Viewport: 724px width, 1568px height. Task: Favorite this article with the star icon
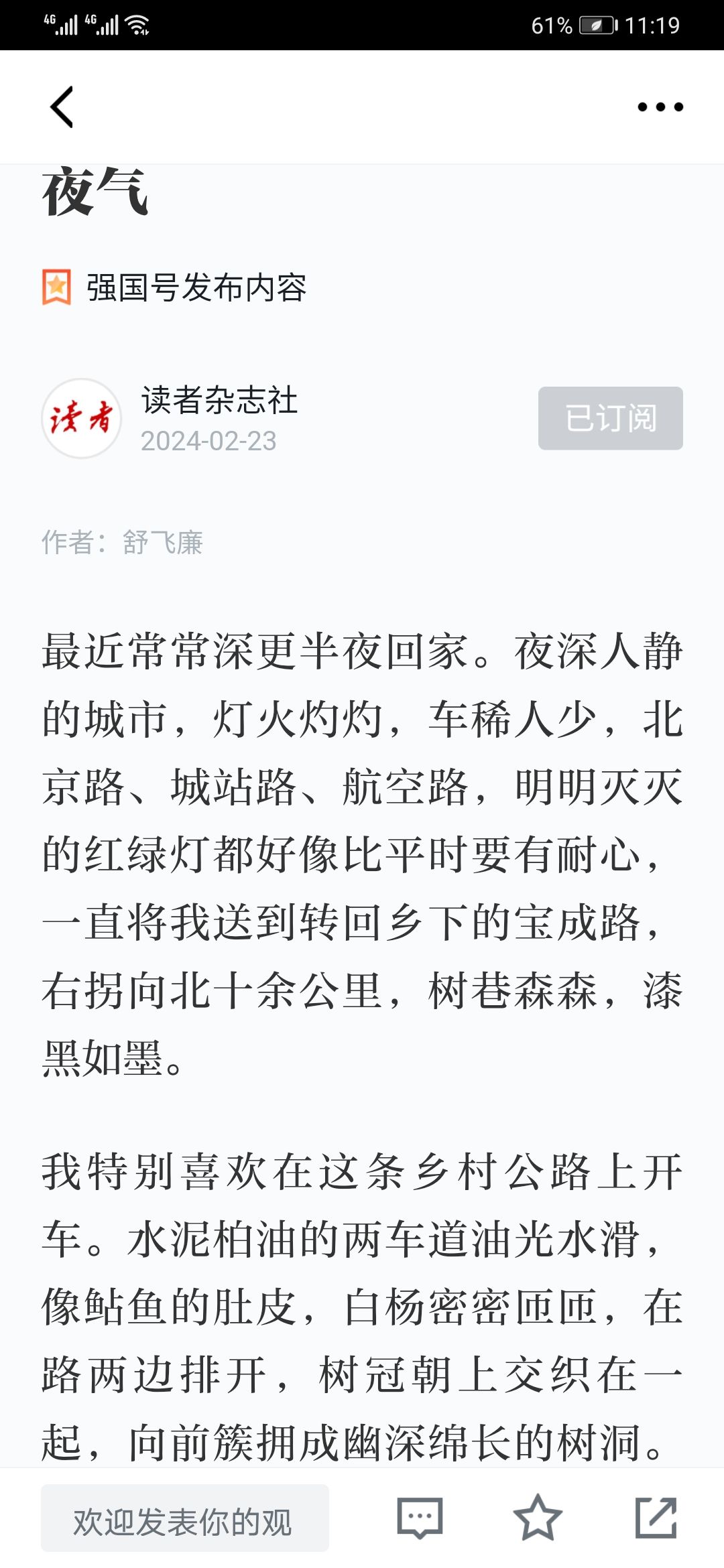point(538,1518)
